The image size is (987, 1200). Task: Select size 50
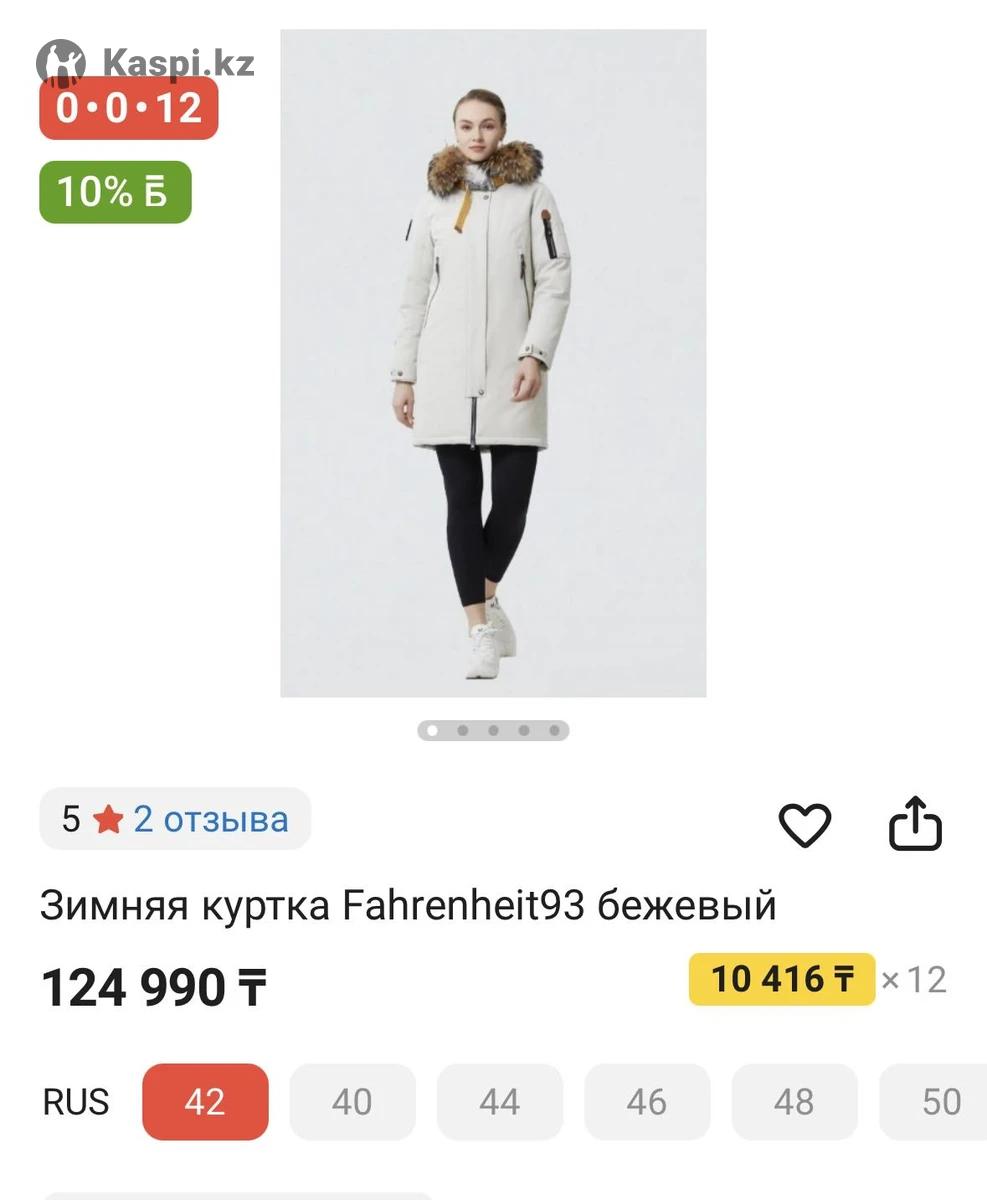click(x=938, y=1101)
